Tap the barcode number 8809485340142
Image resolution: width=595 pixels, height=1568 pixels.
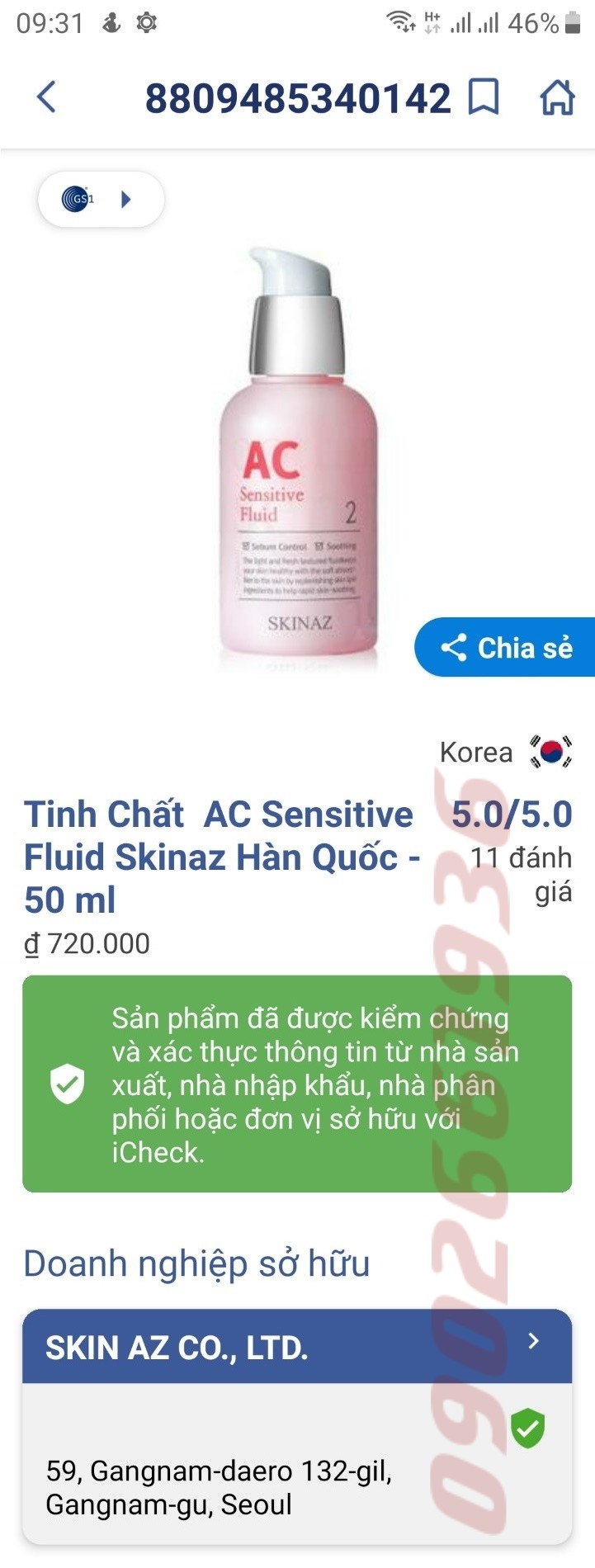click(x=297, y=97)
